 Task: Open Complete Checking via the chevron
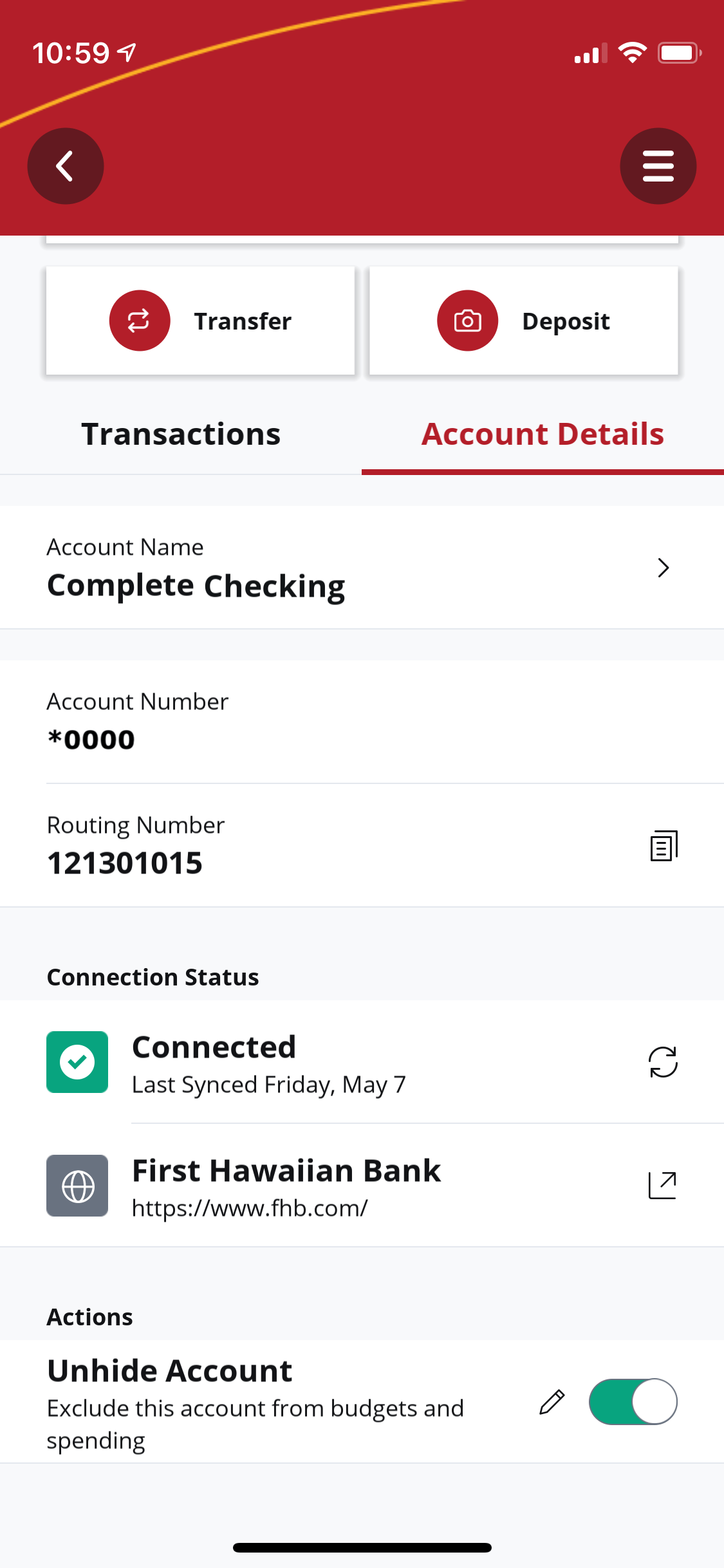(664, 568)
